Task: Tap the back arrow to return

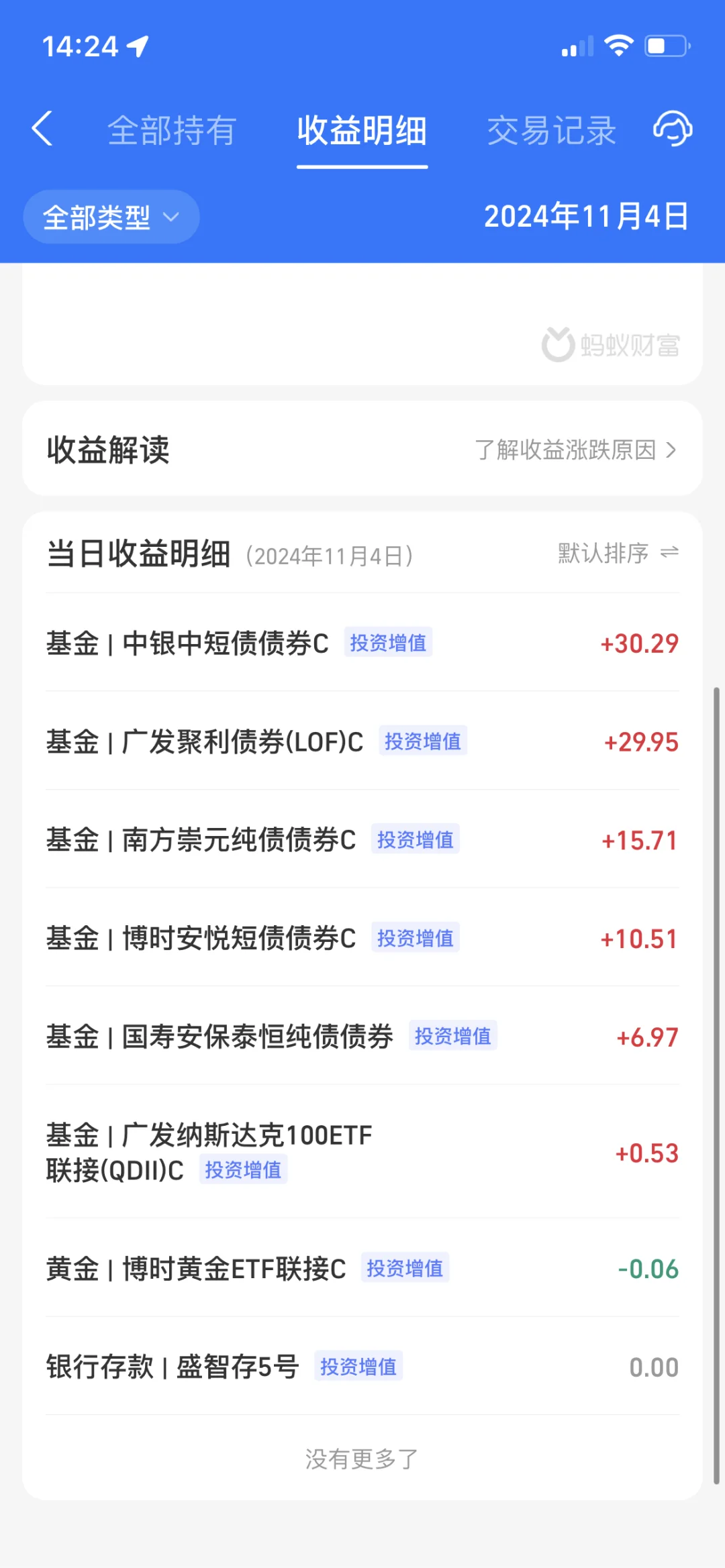Action: [x=42, y=129]
